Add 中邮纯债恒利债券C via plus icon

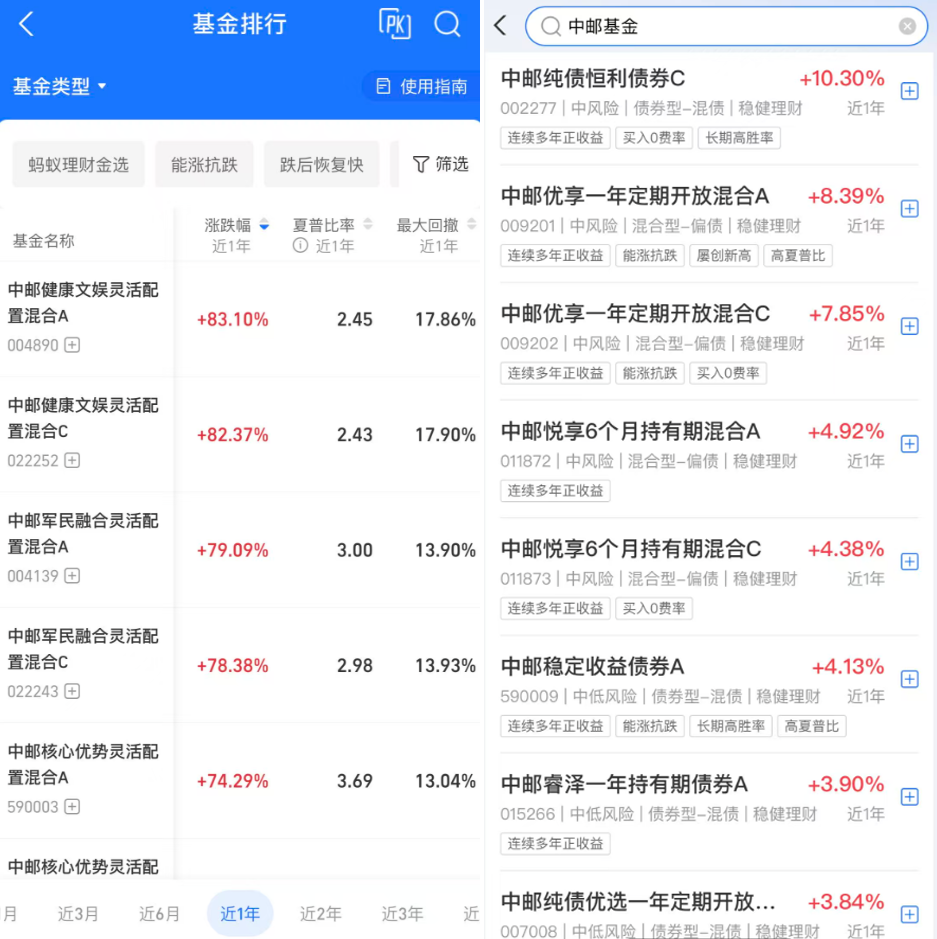point(909,91)
